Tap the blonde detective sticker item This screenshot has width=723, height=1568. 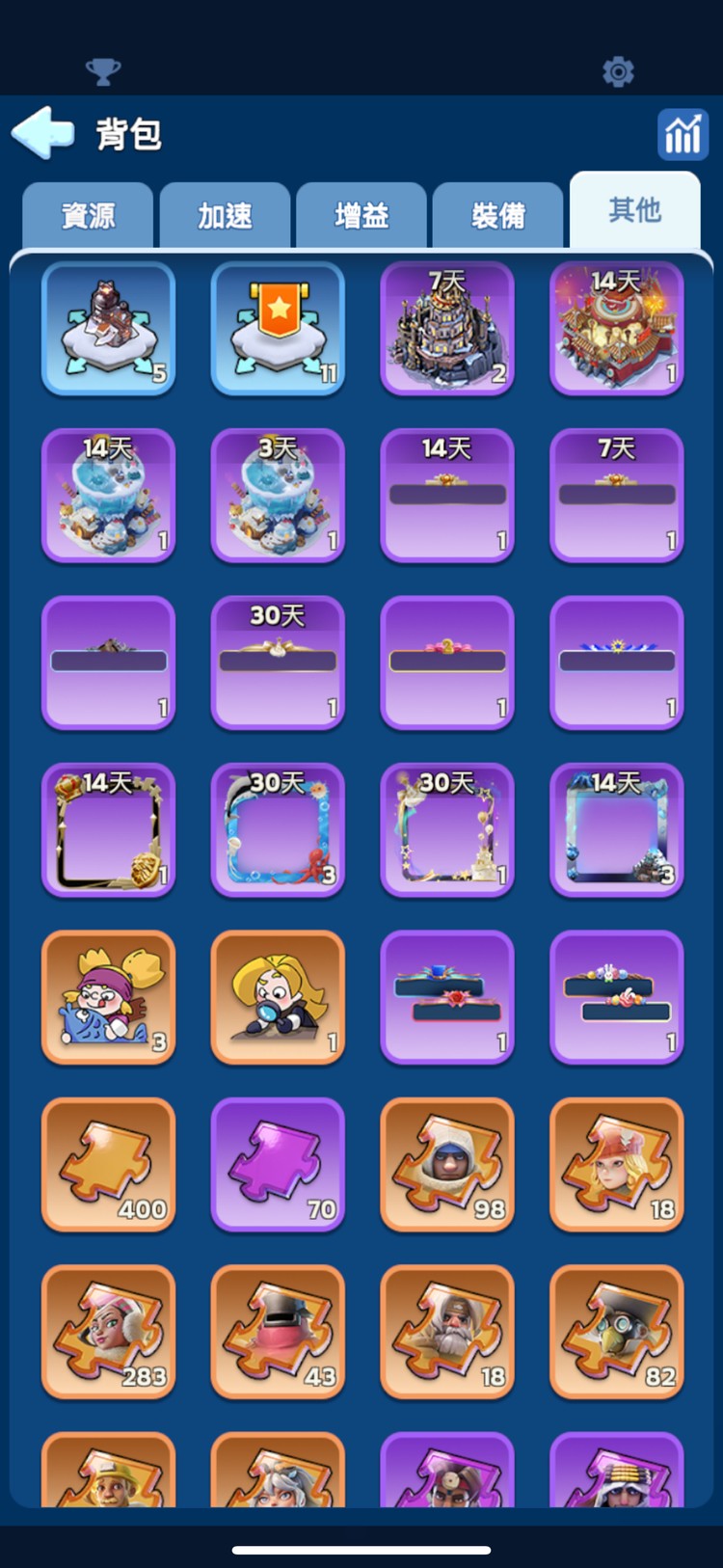tap(278, 997)
